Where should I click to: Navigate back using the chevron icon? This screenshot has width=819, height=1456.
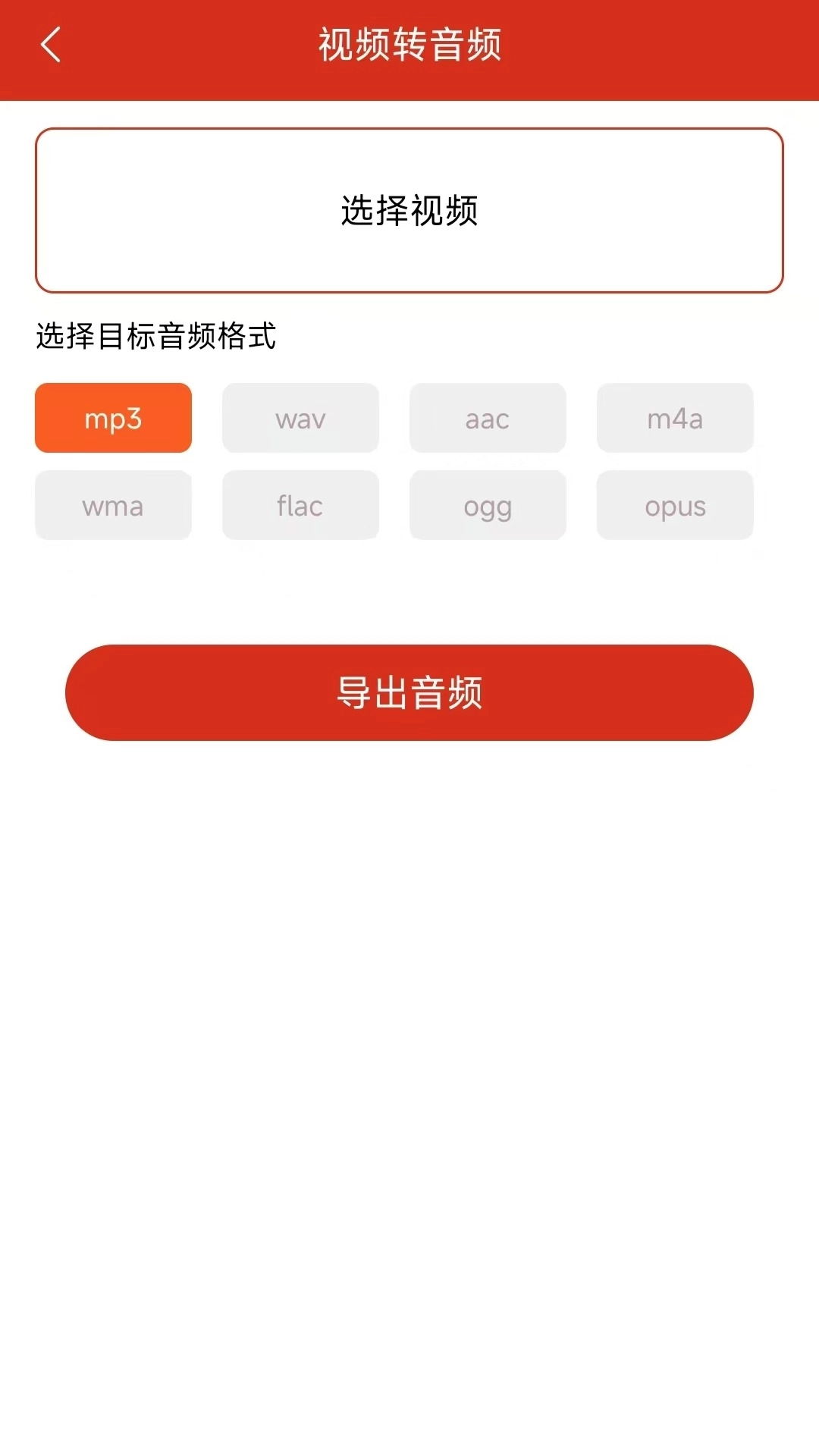[x=51, y=45]
